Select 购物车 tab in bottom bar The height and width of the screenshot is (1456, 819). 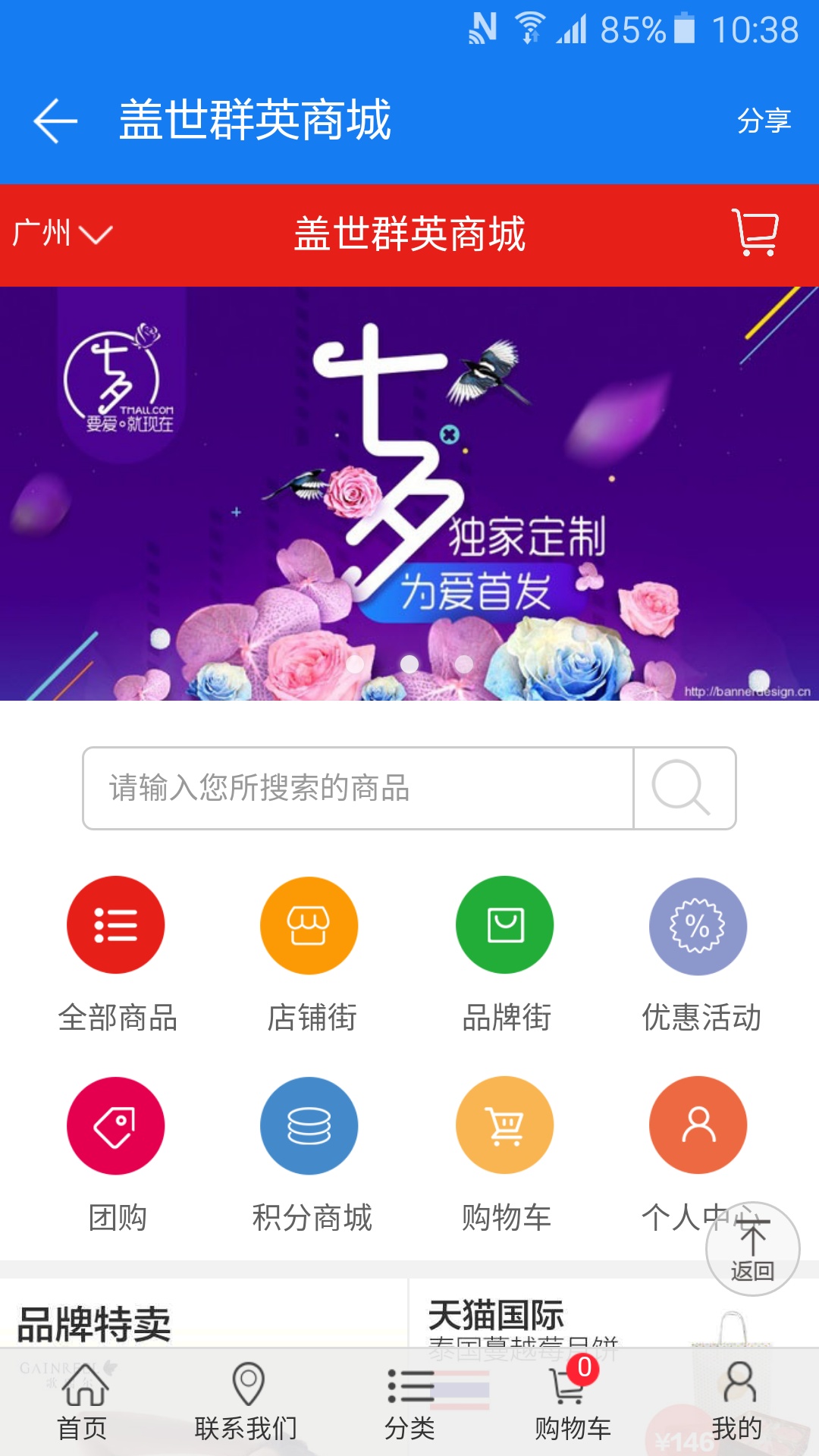(x=573, y=1403)
